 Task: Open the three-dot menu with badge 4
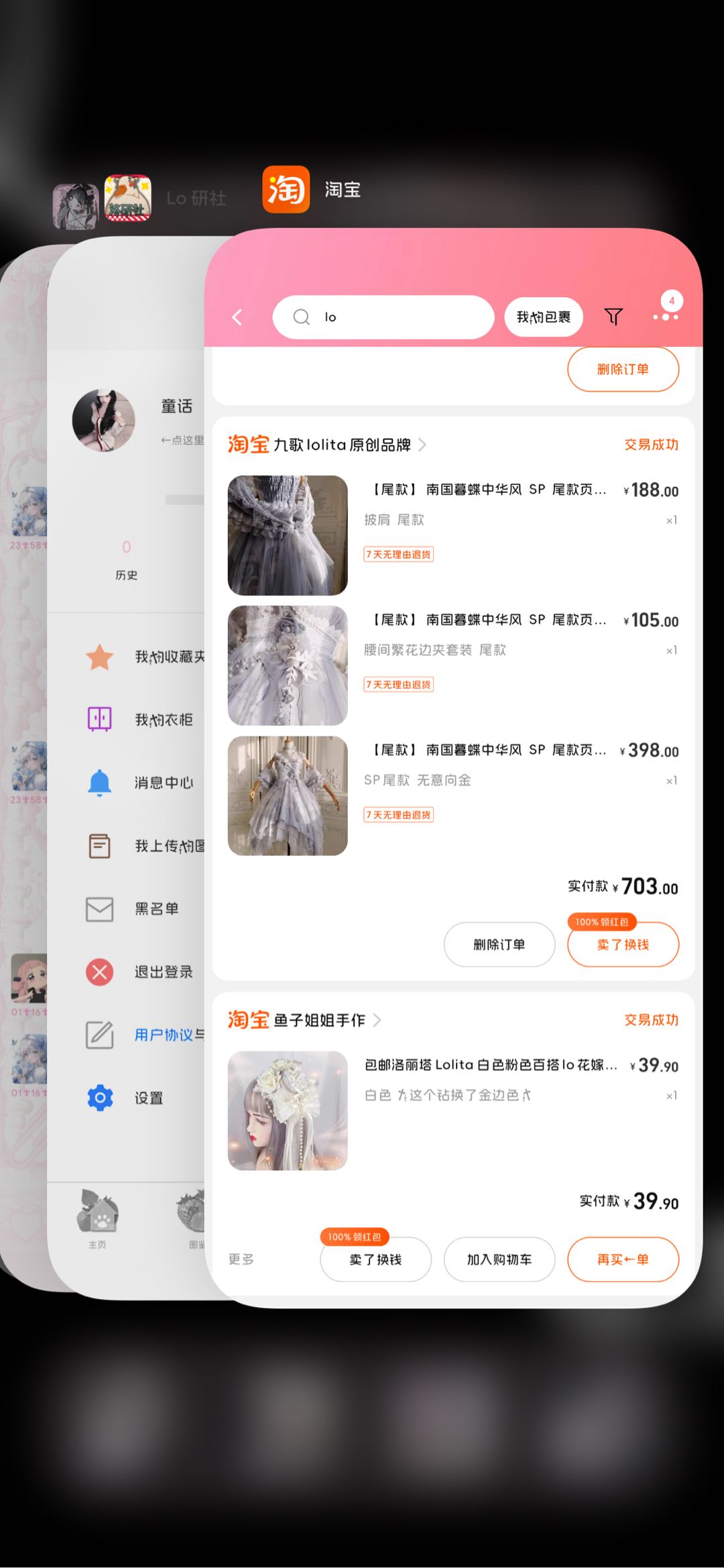click(x=666, y=315)
